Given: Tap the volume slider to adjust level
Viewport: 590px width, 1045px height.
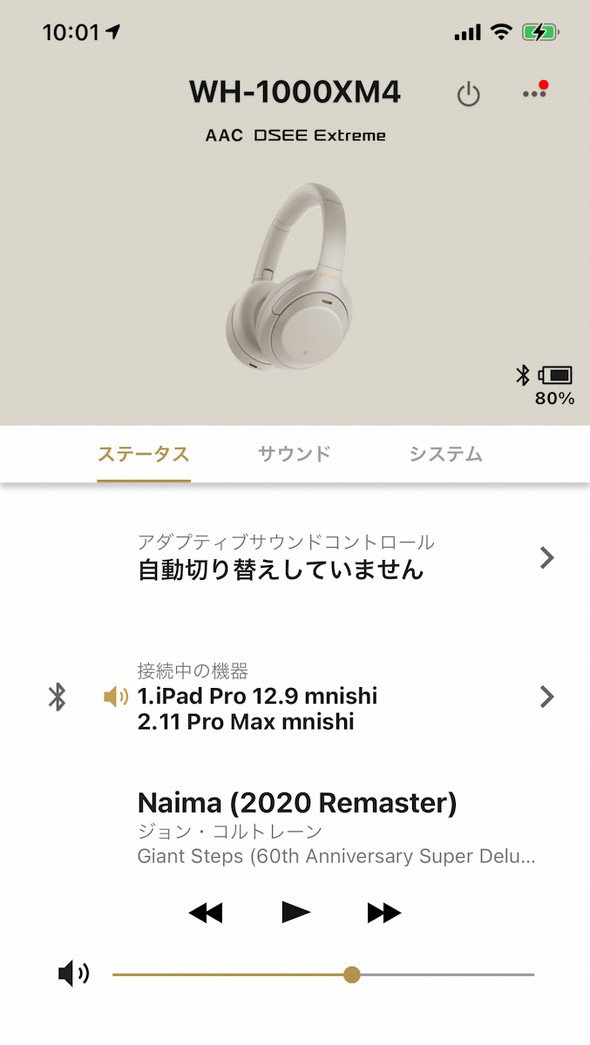Looking at the screenshot, I should [323, 975].
